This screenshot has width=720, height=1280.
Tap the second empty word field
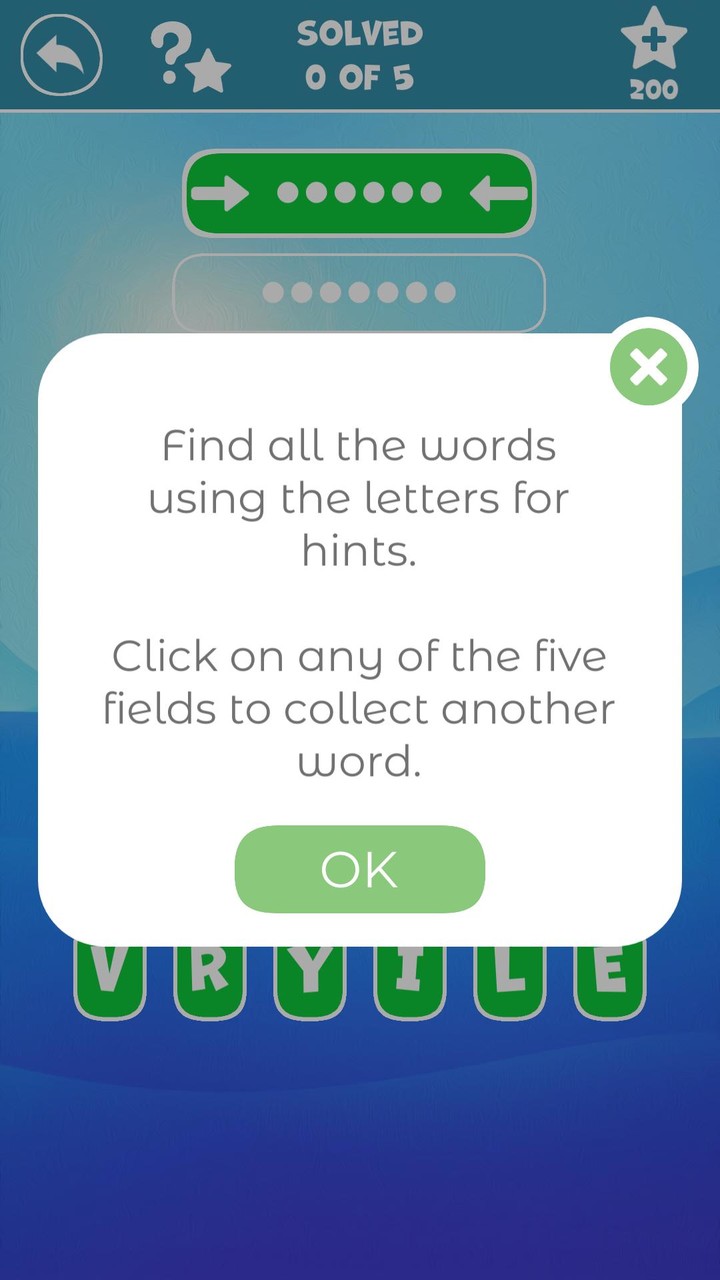point(359,291)
